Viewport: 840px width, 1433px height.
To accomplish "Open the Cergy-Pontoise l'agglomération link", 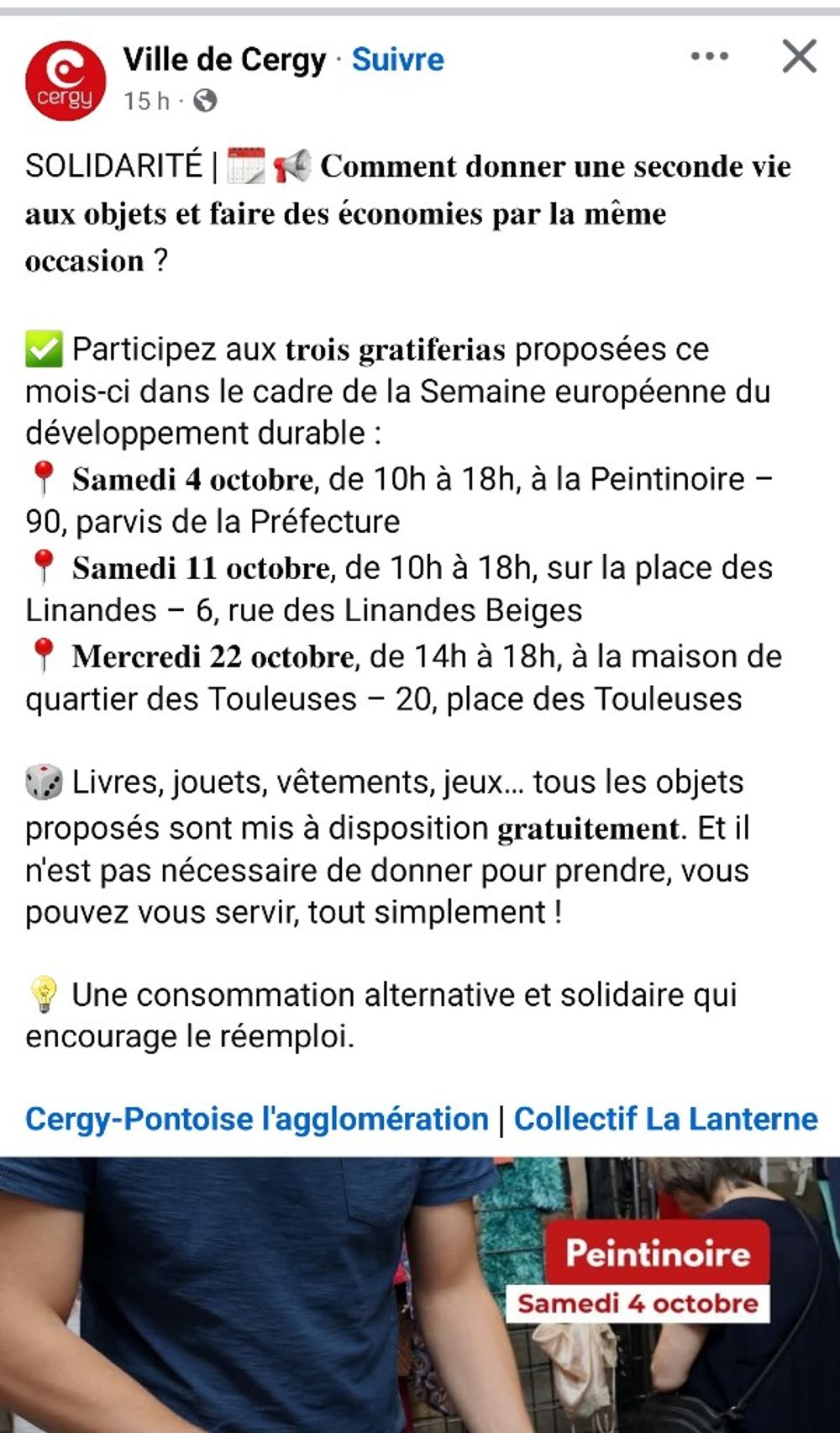I will coord(256,1119).
